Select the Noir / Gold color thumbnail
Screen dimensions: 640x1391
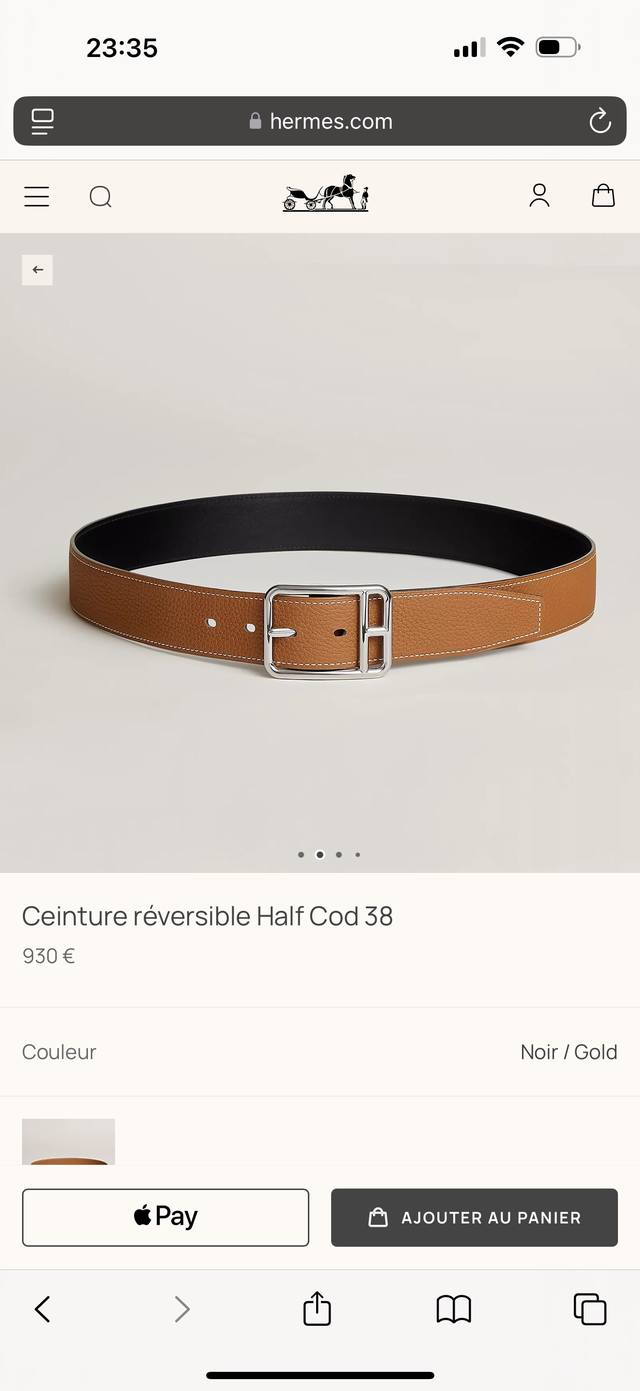[x=68, y=1142]
